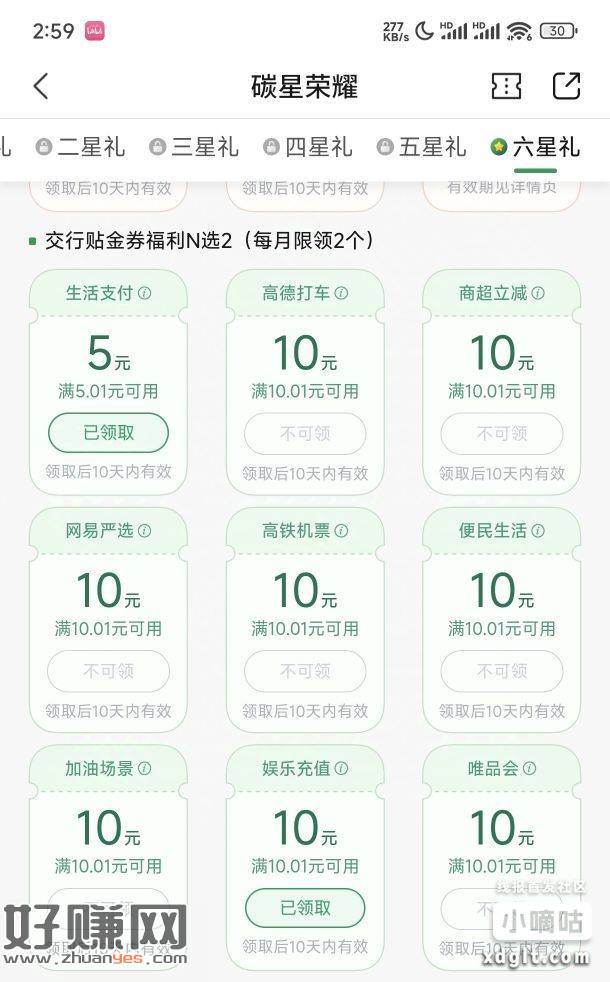View info icon next to 加油场景
This screenshot has width=610, height=982.
(145, 769)
